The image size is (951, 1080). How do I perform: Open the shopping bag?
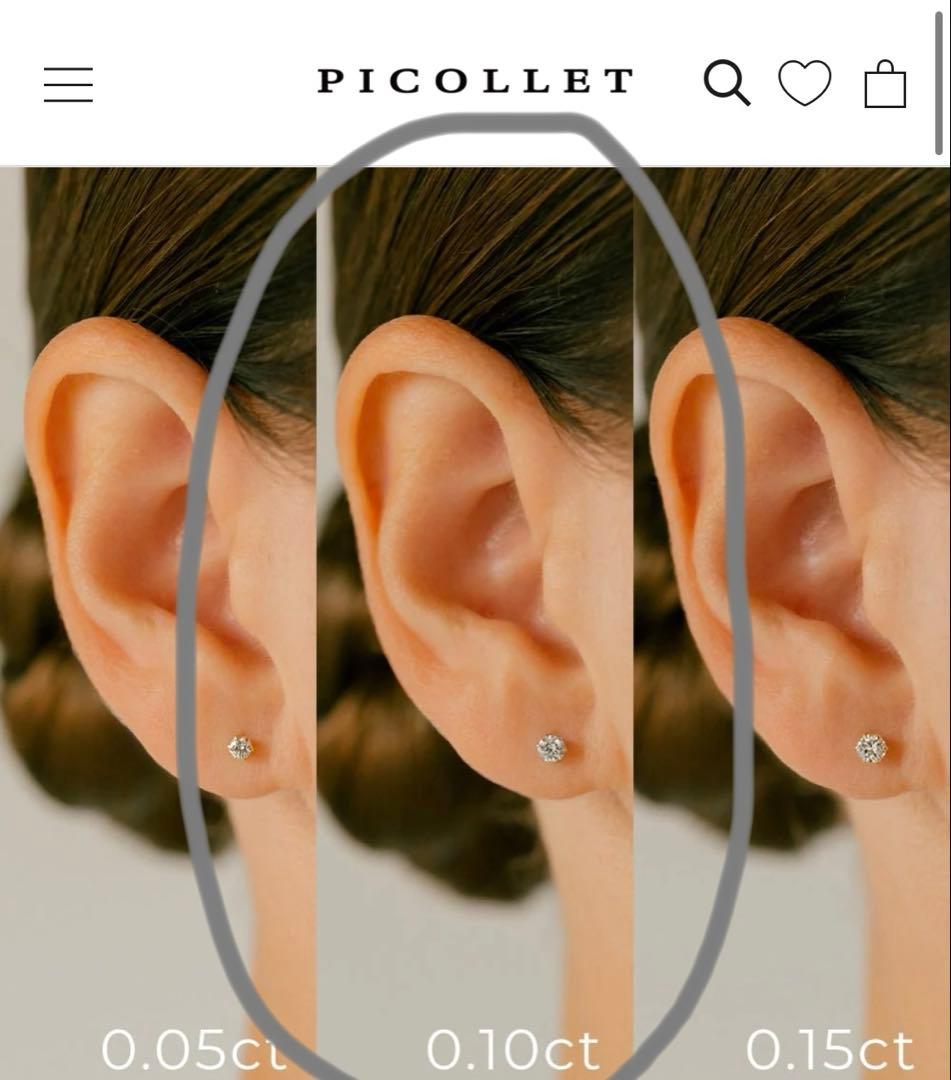tap(885, 85)
